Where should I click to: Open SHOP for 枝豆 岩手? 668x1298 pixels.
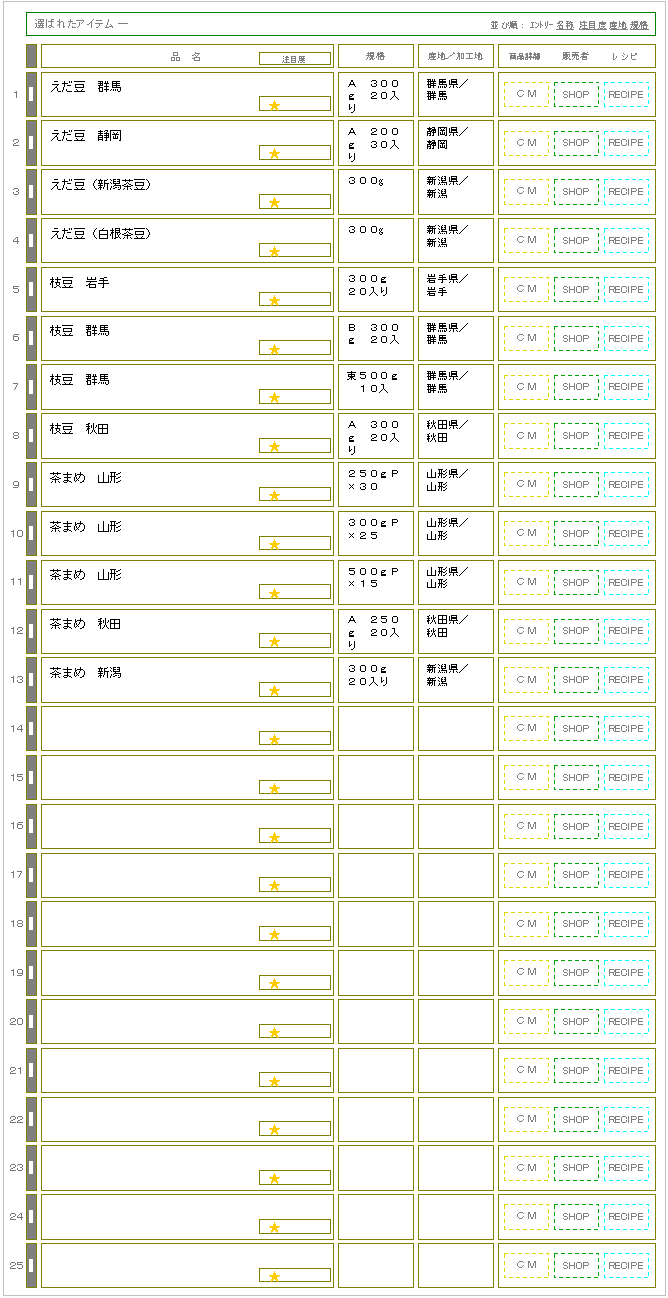pos(576,289)
